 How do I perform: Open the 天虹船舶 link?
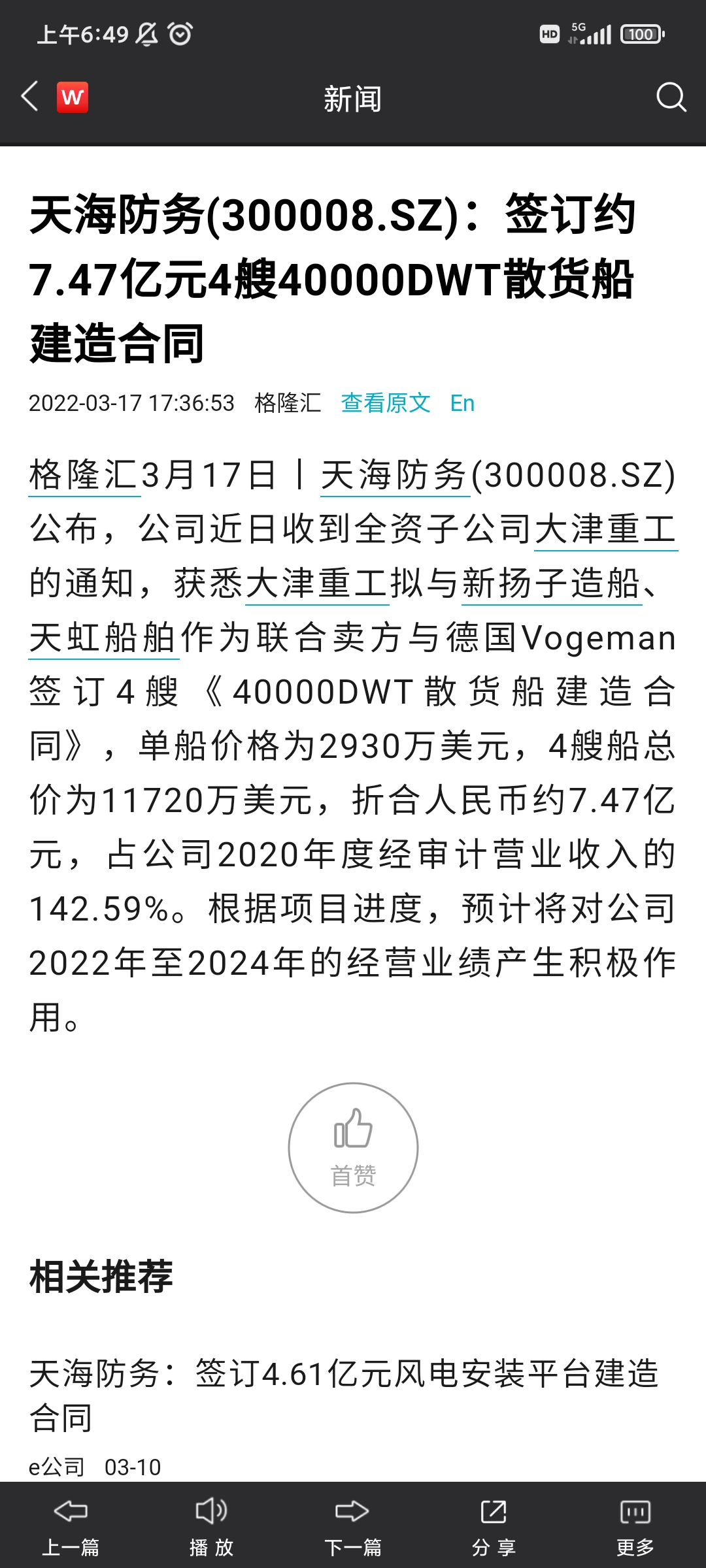coord(103,638)
